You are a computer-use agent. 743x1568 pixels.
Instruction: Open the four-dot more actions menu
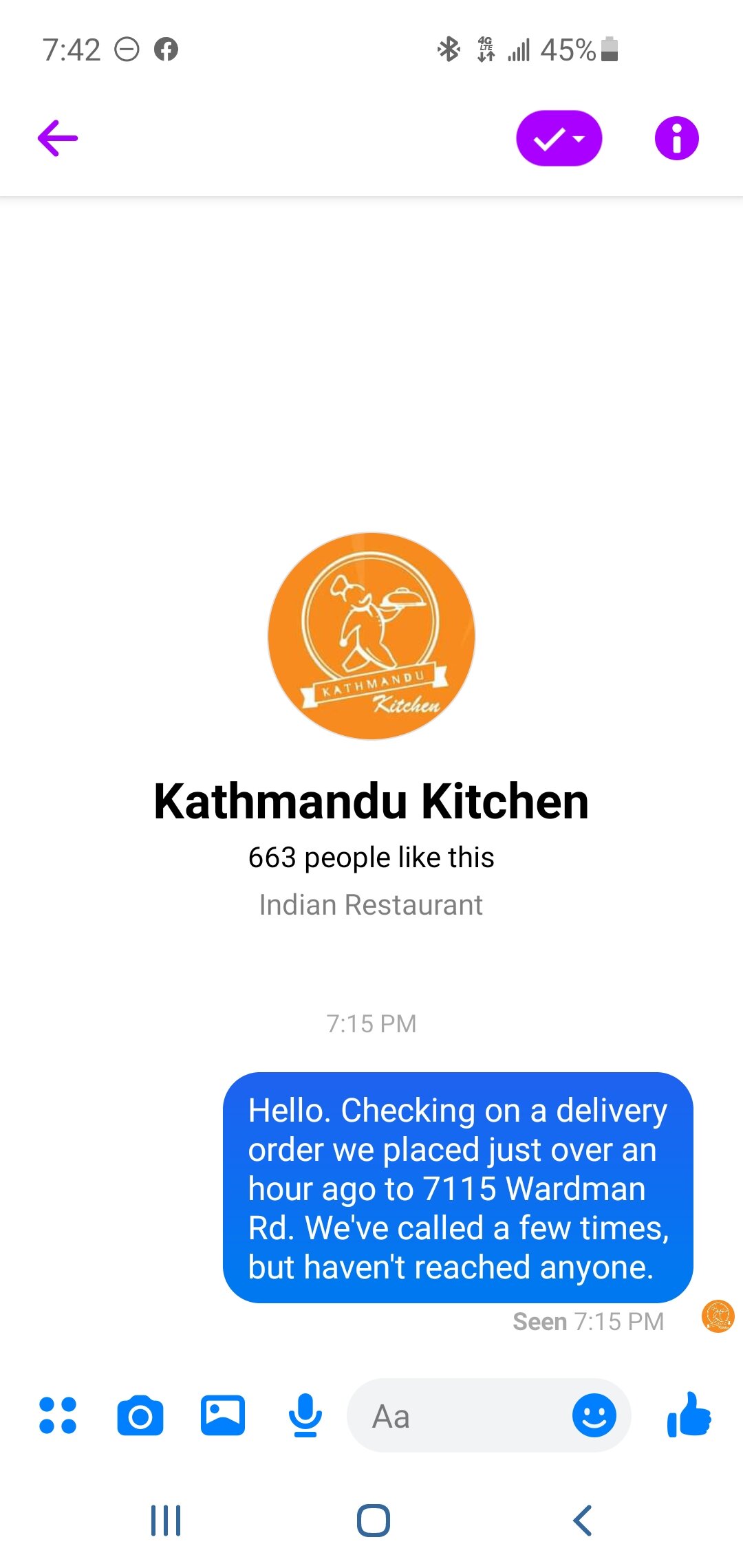point(58,1415)
